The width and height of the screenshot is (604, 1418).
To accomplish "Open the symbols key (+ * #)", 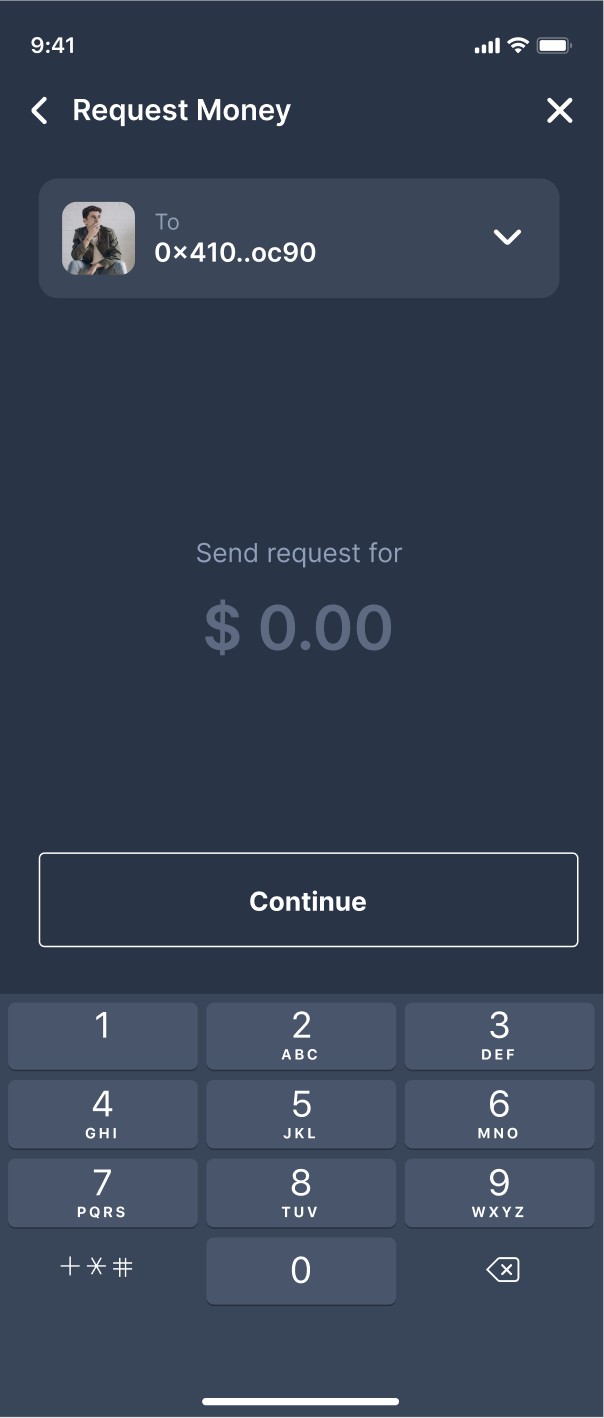I will pyautogui.click(x=97, y=1268).
